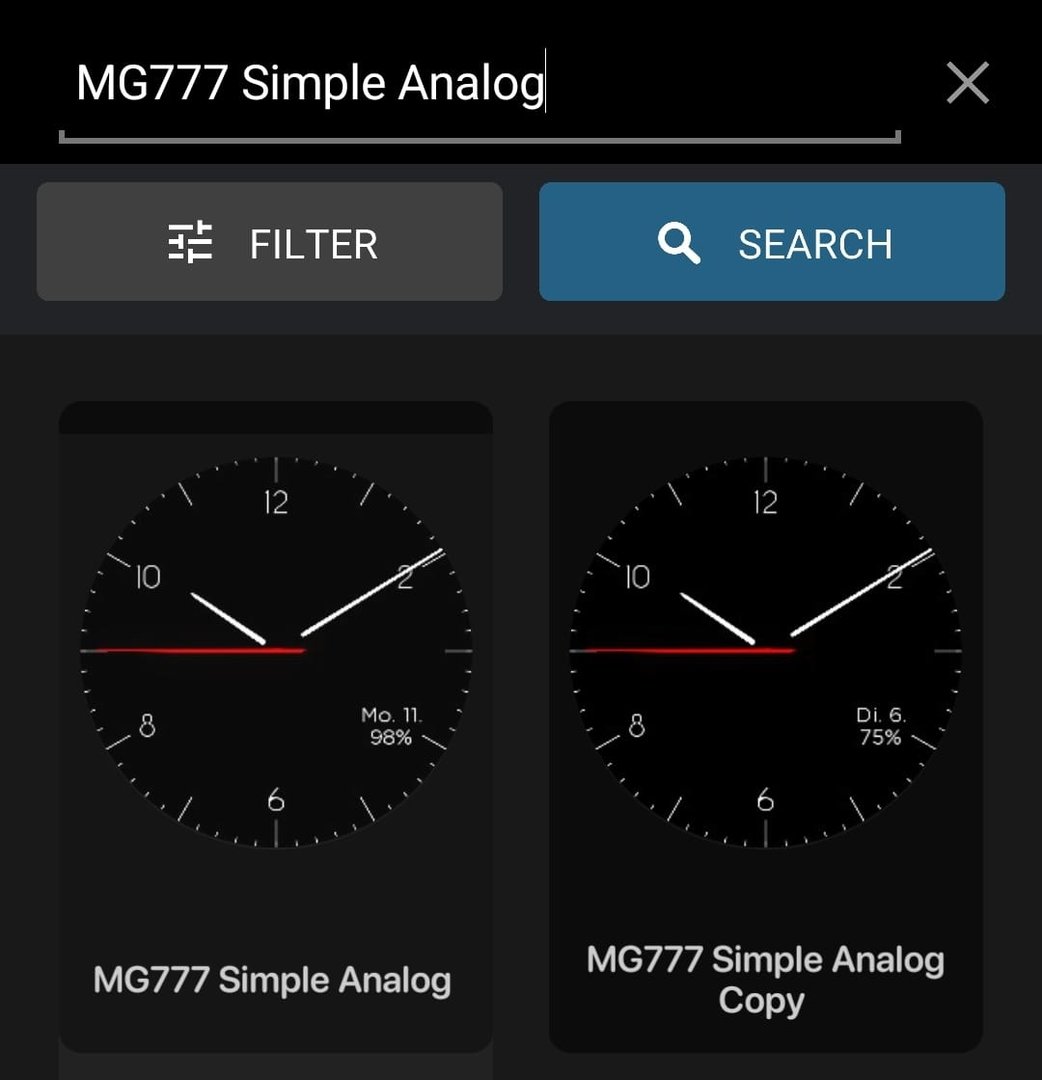1042x1080 pixels.
Task: Tap the search field containing MG777 Simple Analog
Action: point(478,84)
